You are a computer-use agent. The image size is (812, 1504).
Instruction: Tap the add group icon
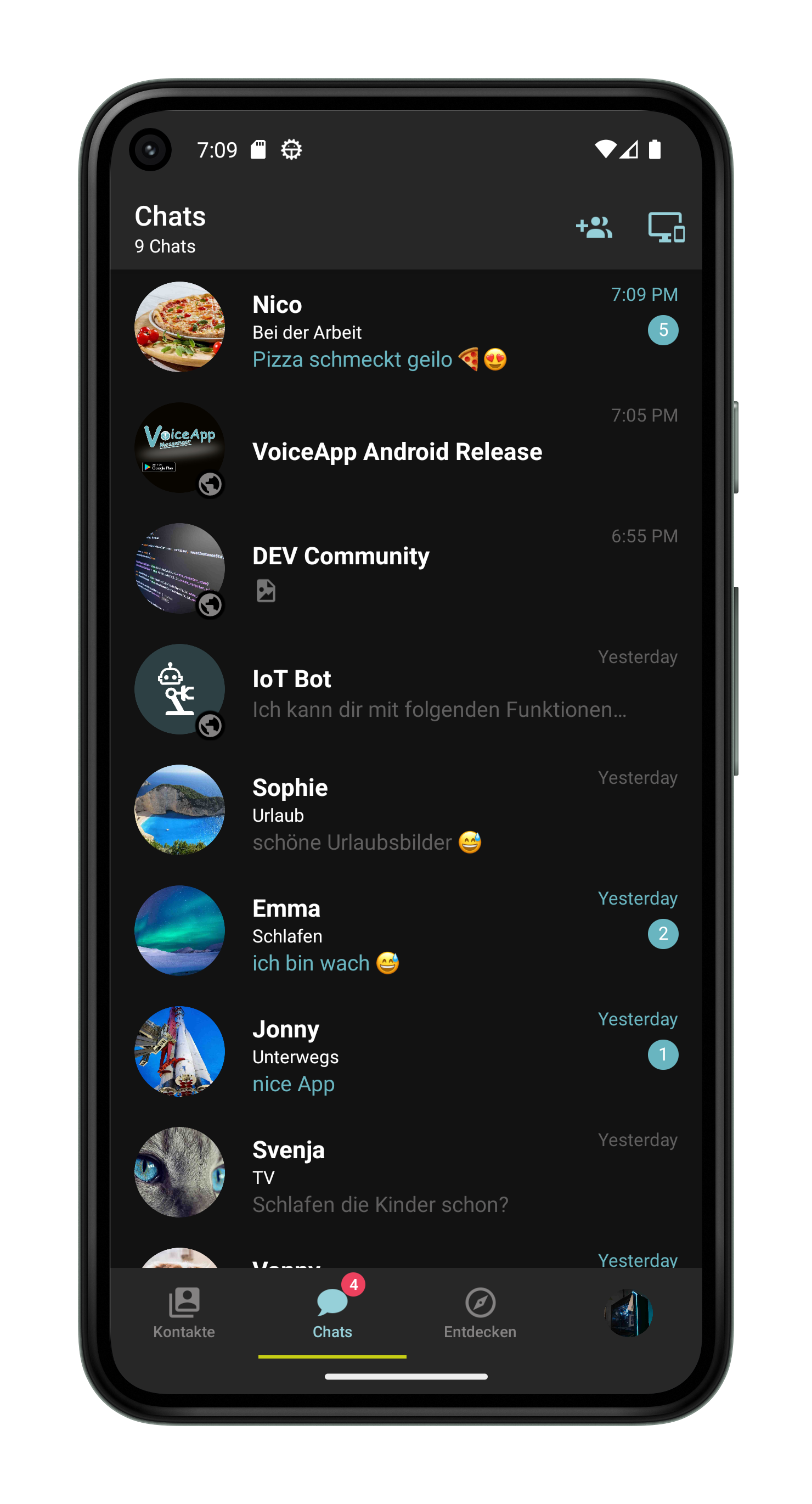[x=594, y=227]
